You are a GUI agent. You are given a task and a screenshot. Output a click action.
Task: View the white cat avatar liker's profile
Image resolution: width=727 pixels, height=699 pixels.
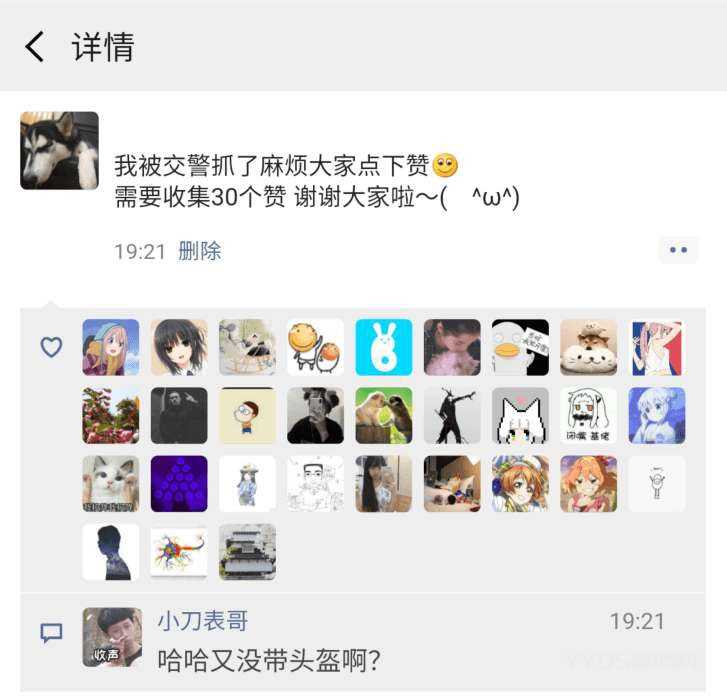(x=111, y=484)
